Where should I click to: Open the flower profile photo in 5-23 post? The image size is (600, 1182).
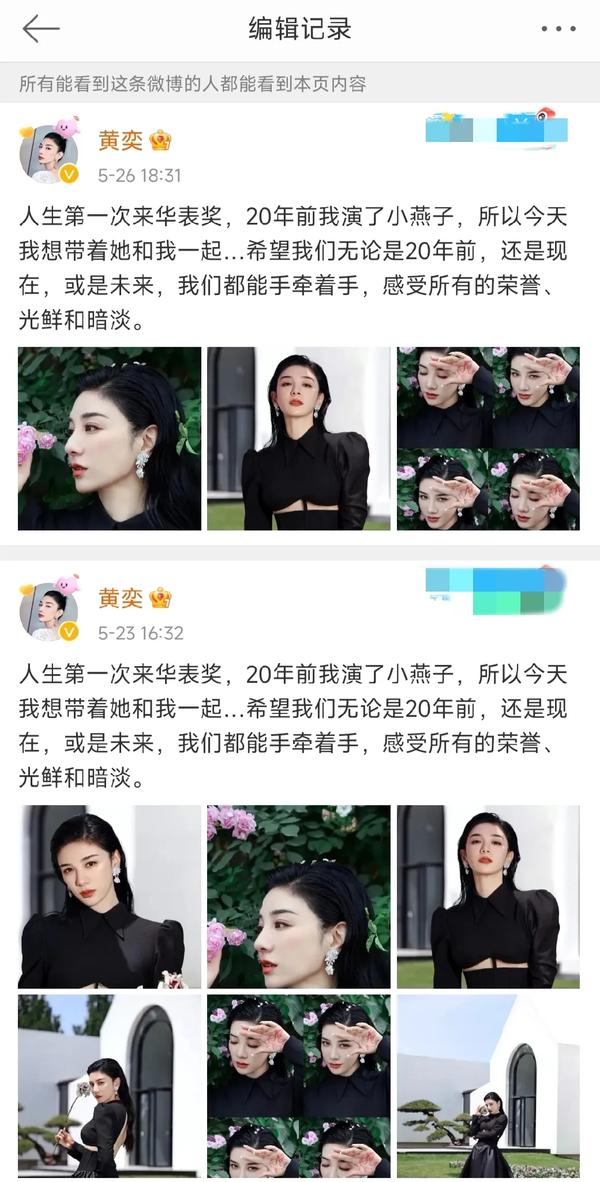coord(298,896)
